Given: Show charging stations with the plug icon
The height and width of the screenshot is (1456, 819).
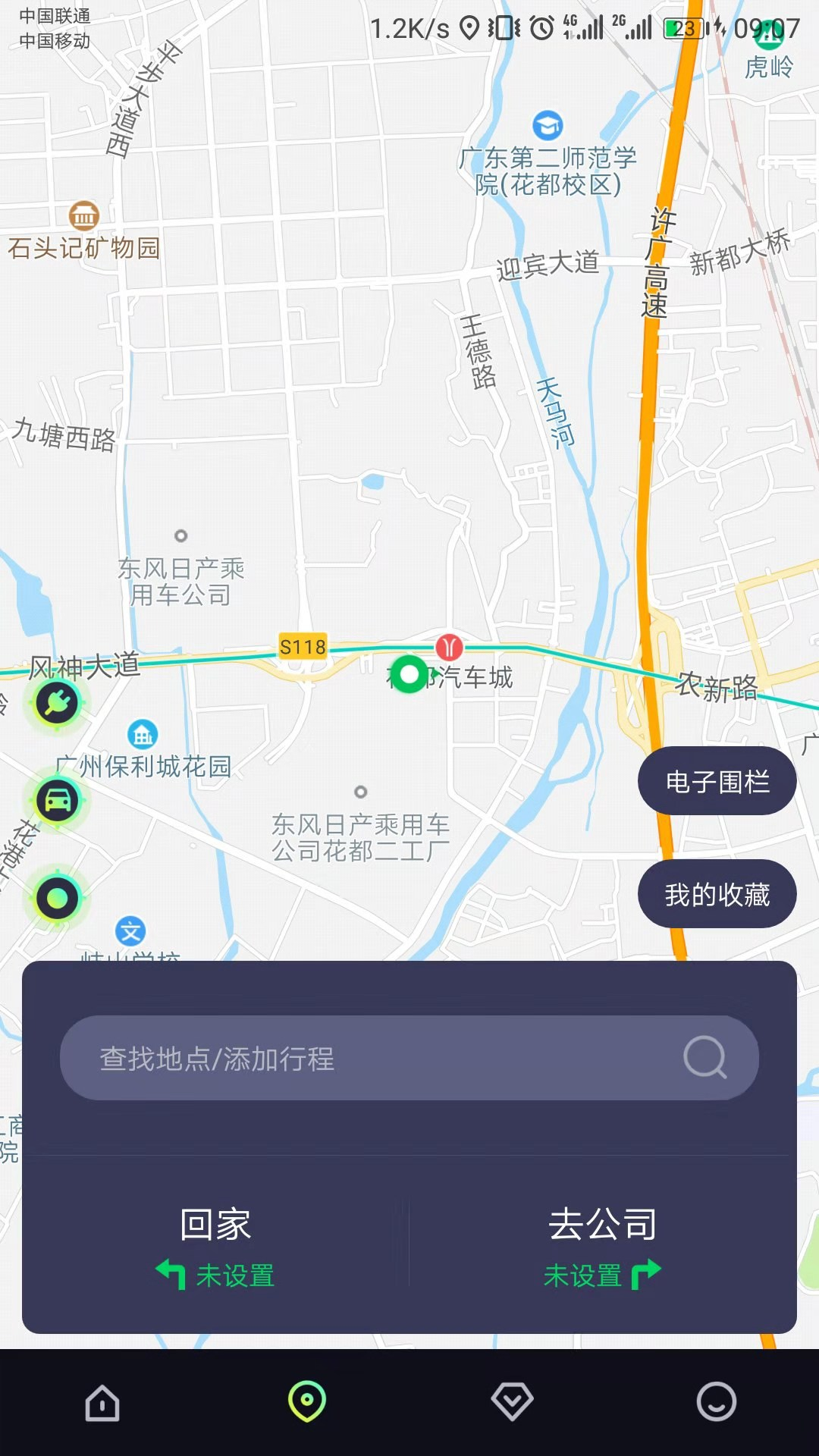Looking at the screenshot, I should 58,703.
